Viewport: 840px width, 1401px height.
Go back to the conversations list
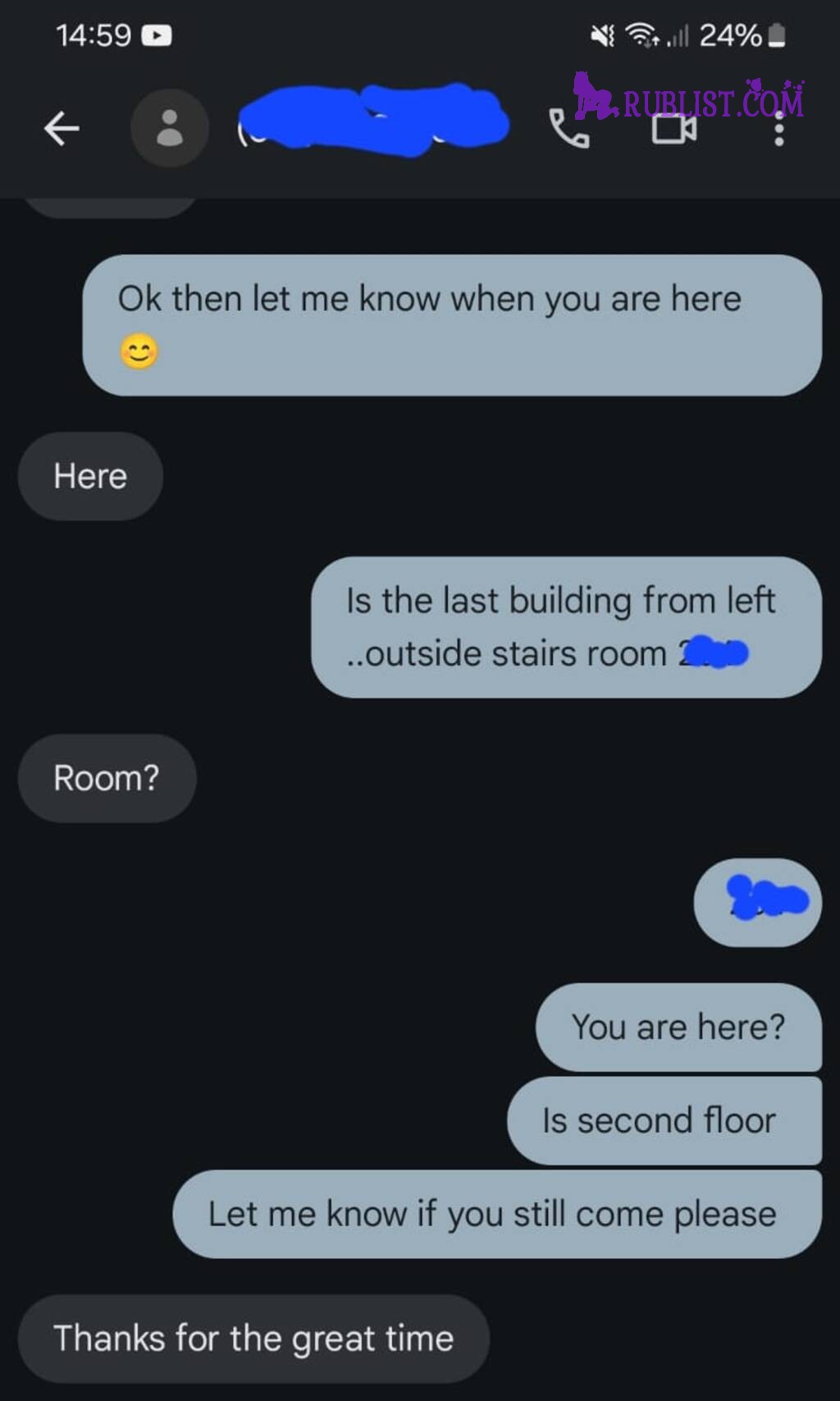(x=62, y=129)
